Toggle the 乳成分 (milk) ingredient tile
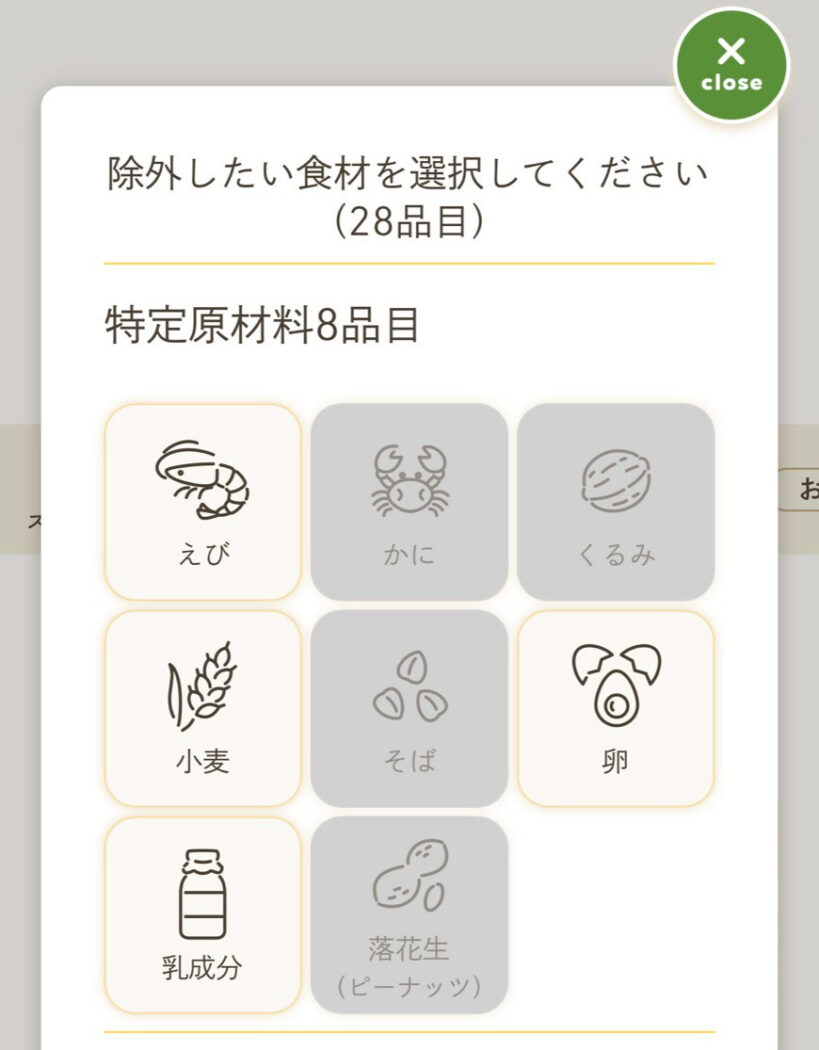 pyautogui.click(x=203, y=914)
